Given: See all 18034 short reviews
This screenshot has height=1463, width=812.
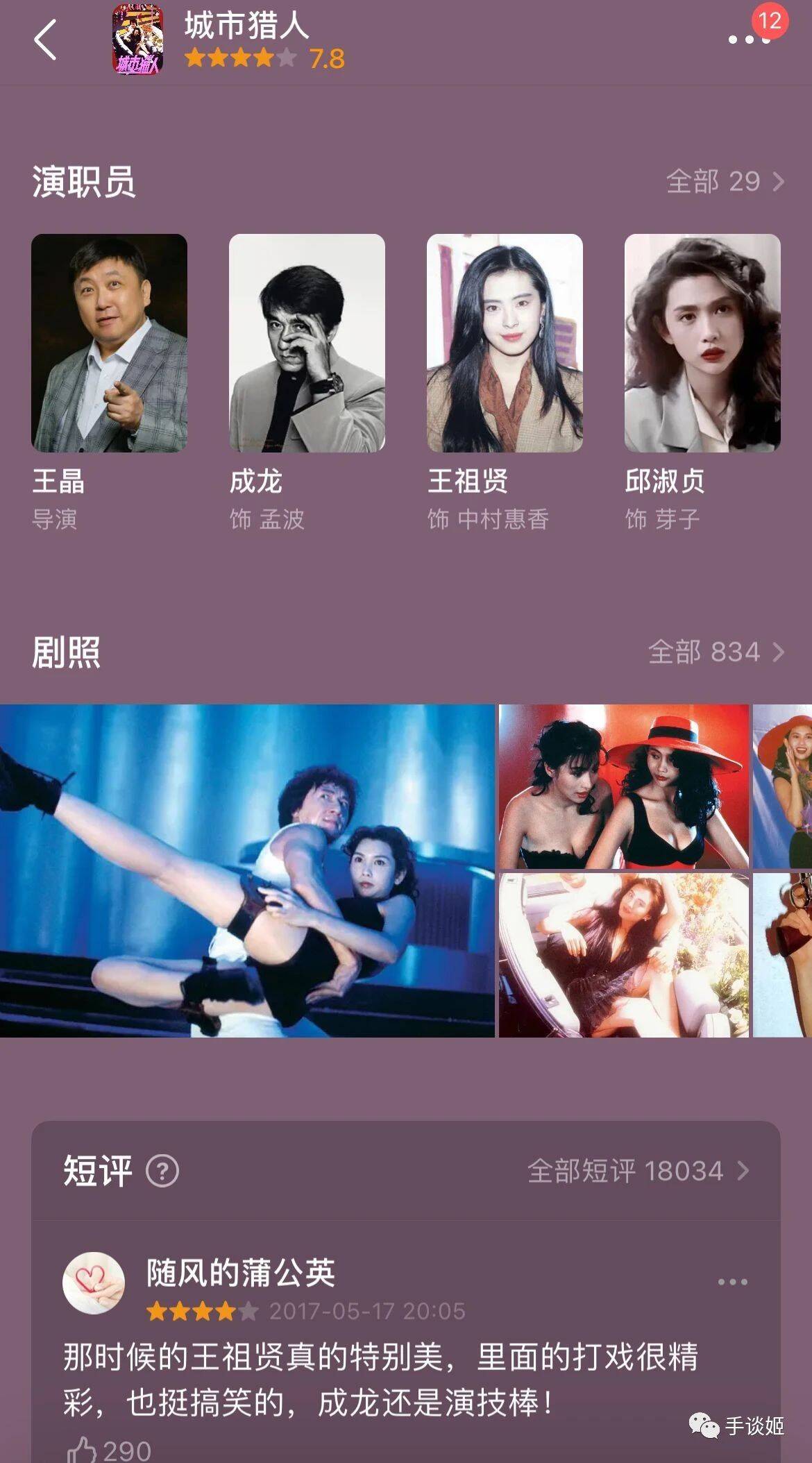Looking at the screenshot, I should coord(638,1172).
